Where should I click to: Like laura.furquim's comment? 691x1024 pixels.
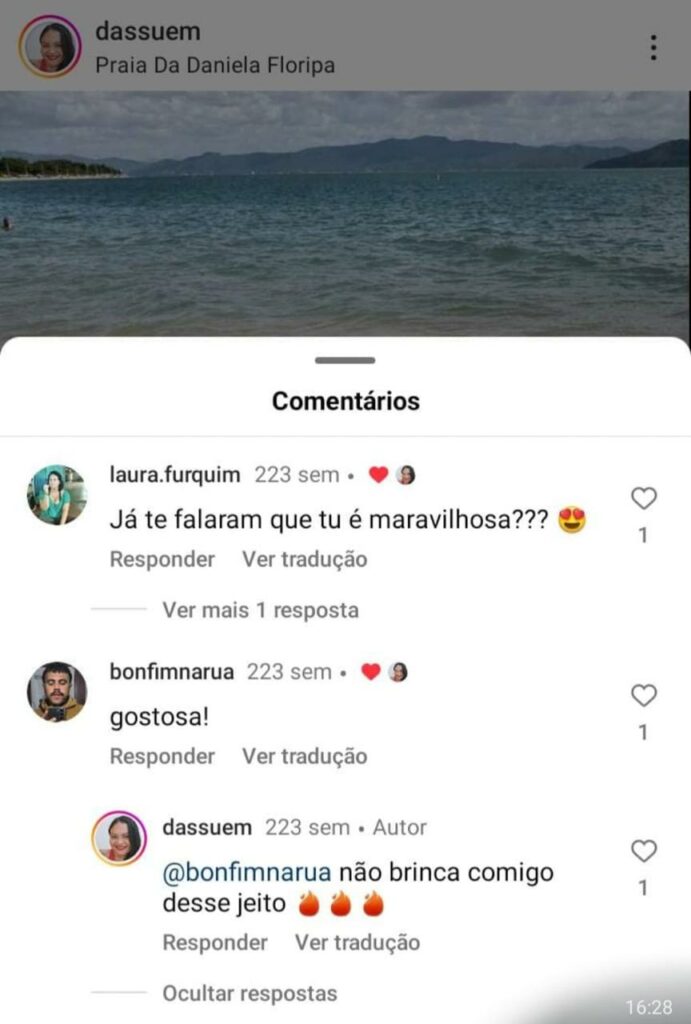tap(644, 498)
